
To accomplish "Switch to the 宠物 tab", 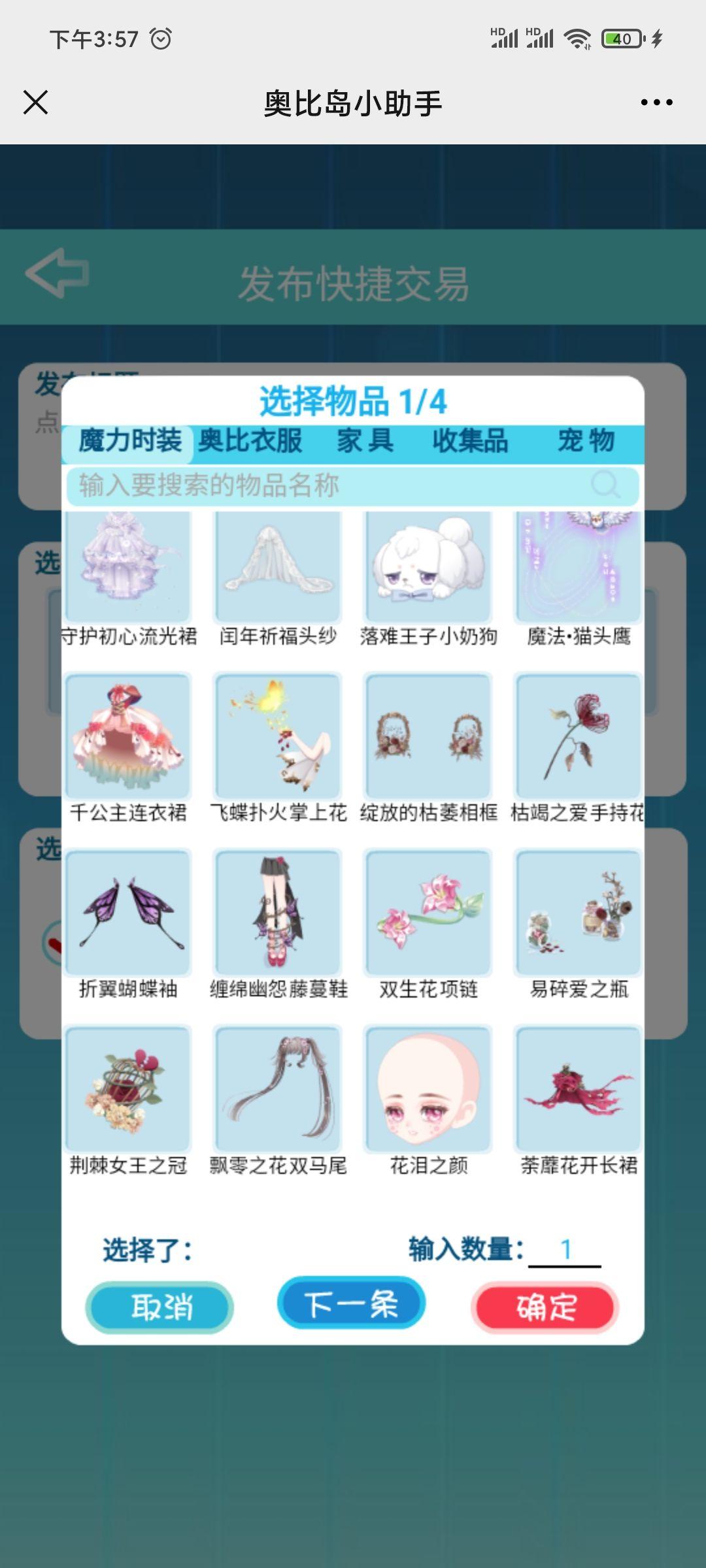I will [586, 441].
